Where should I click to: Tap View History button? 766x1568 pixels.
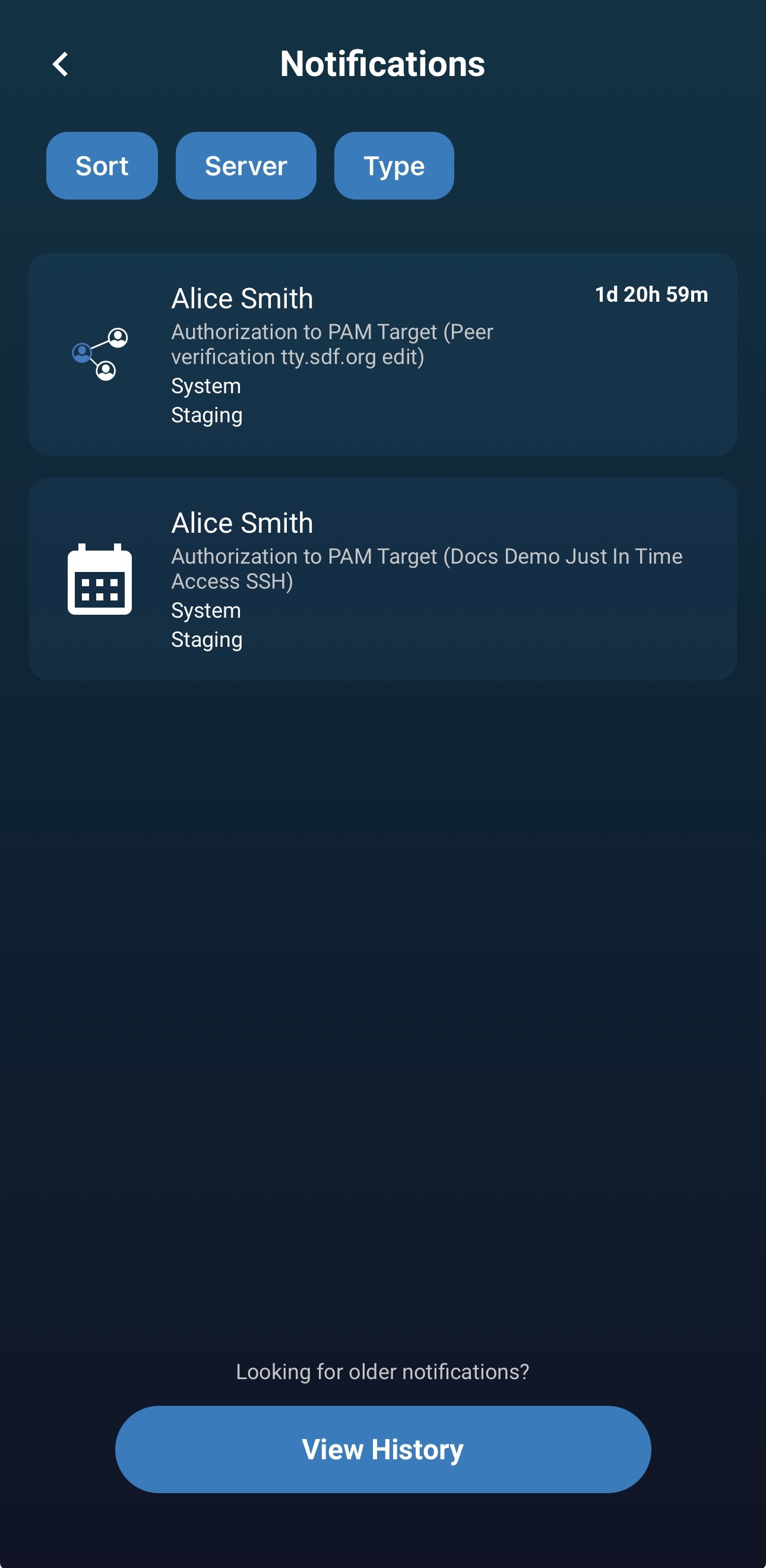pos(382,1449)
